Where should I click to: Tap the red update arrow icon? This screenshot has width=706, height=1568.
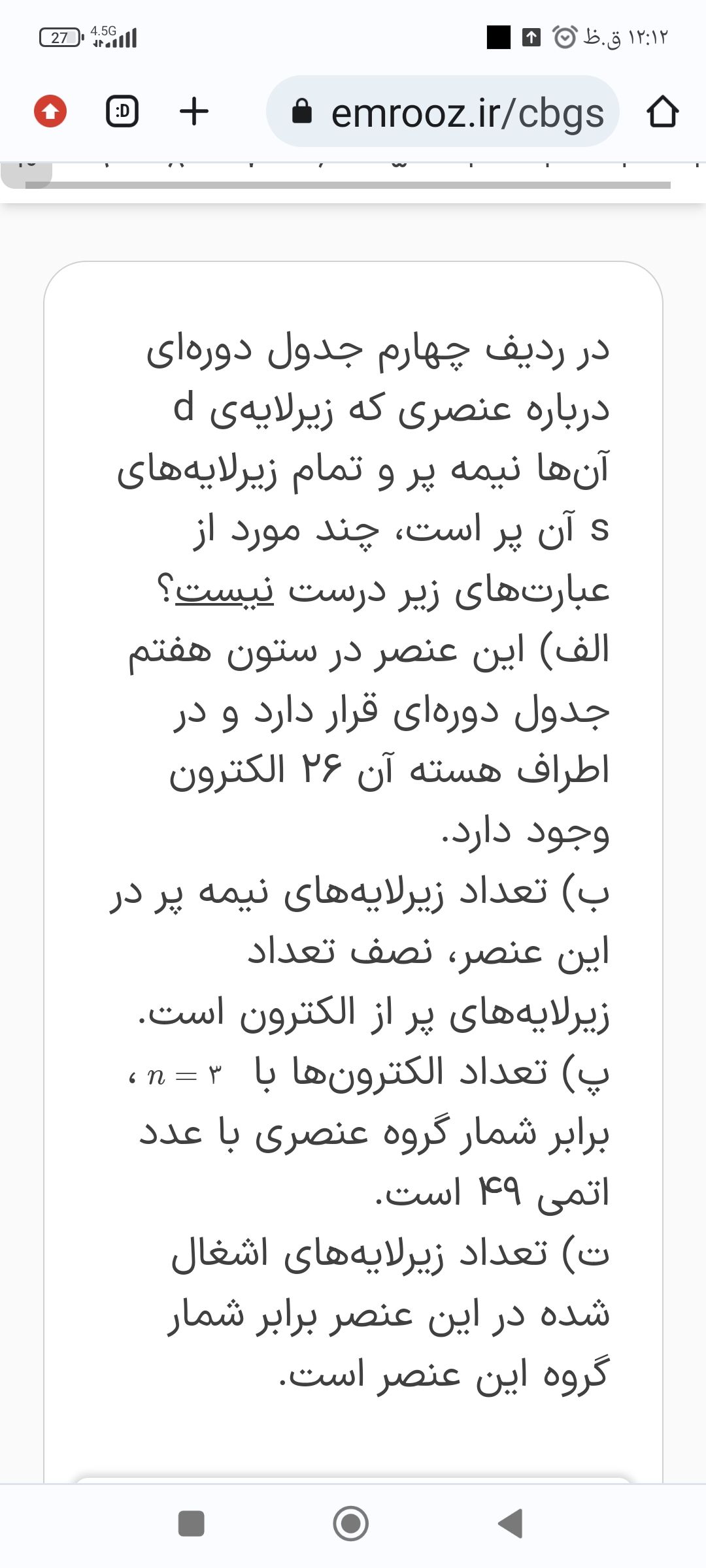click(50, 112)
